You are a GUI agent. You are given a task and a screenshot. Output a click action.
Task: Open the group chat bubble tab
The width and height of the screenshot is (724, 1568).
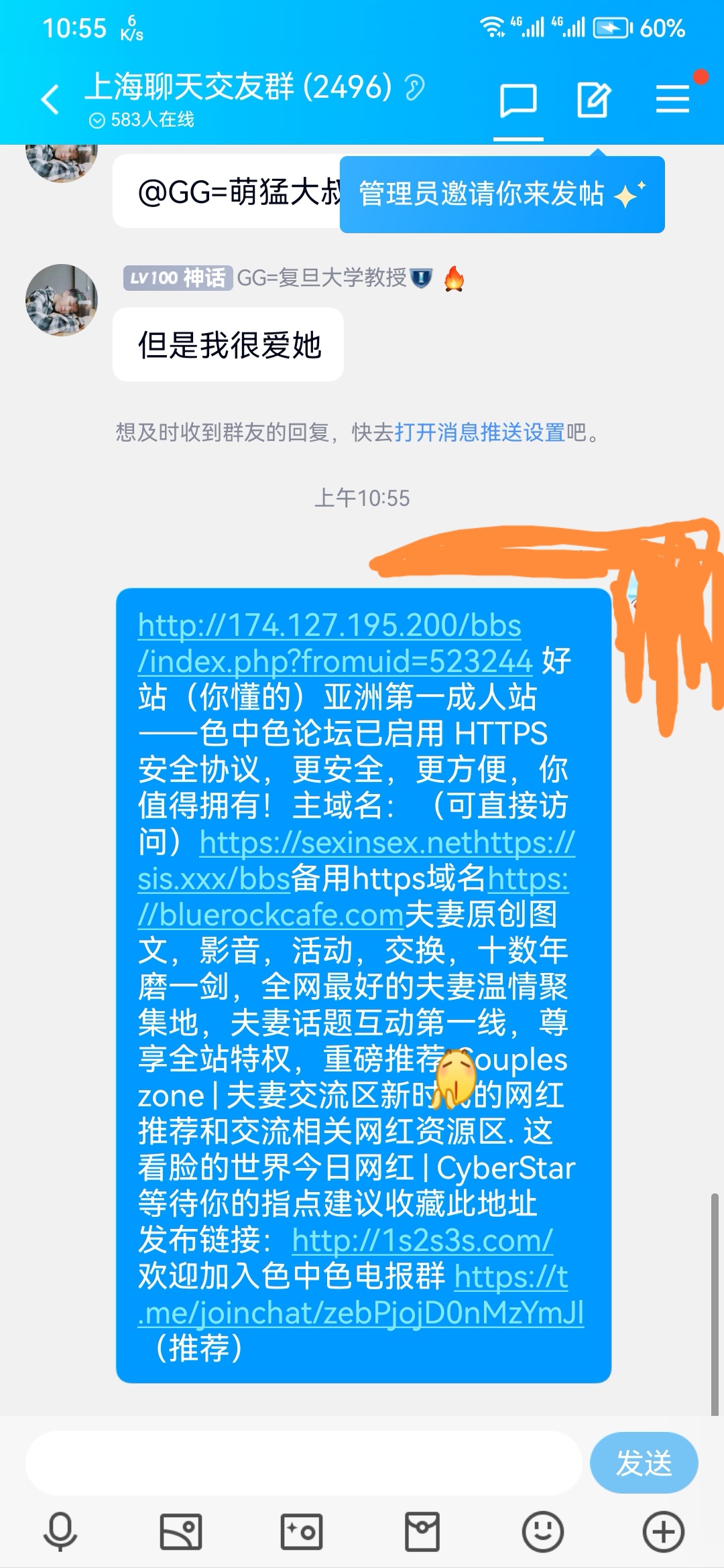[518, 101]
